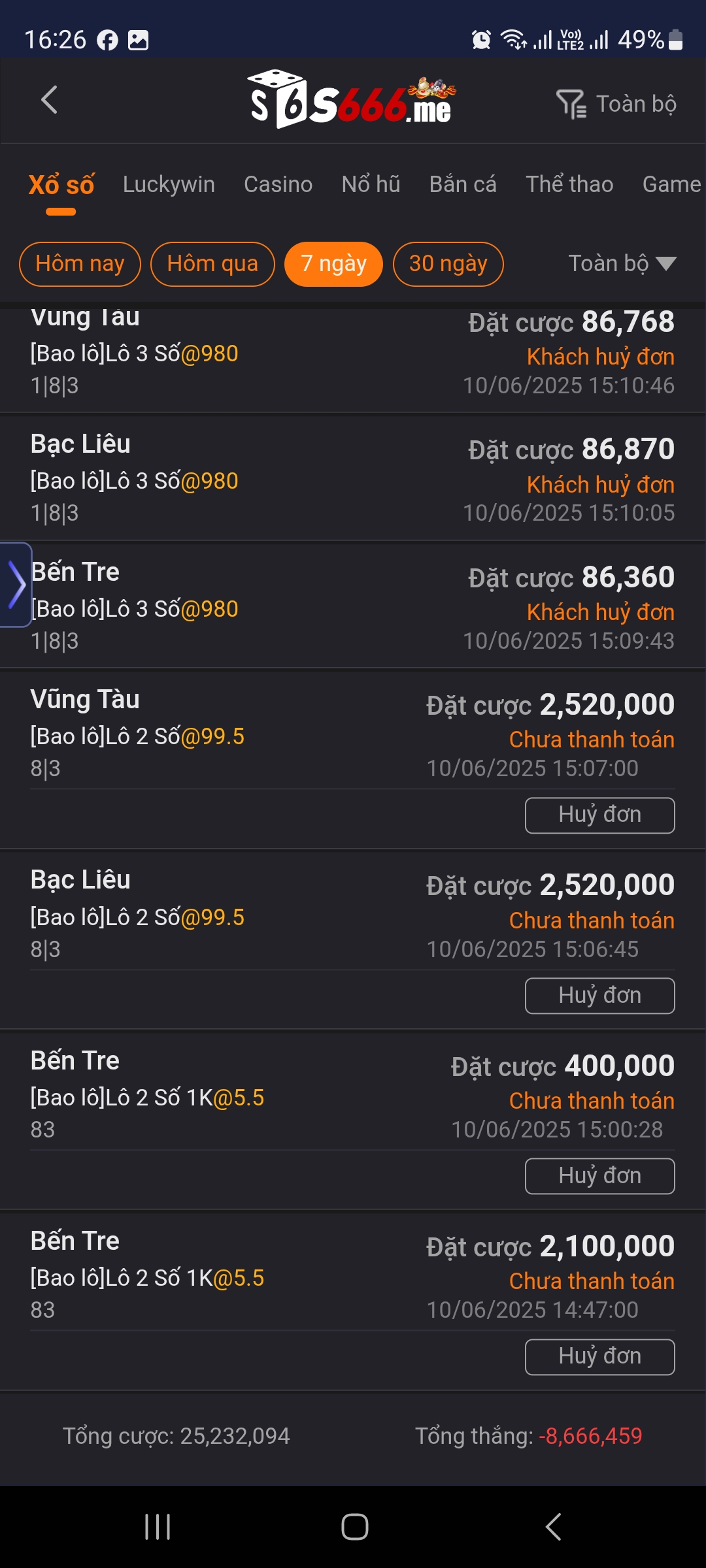Select the Bắn cá tab
Image resolution: width=706 pixels, height=1568 pixels.
(463, 184)
